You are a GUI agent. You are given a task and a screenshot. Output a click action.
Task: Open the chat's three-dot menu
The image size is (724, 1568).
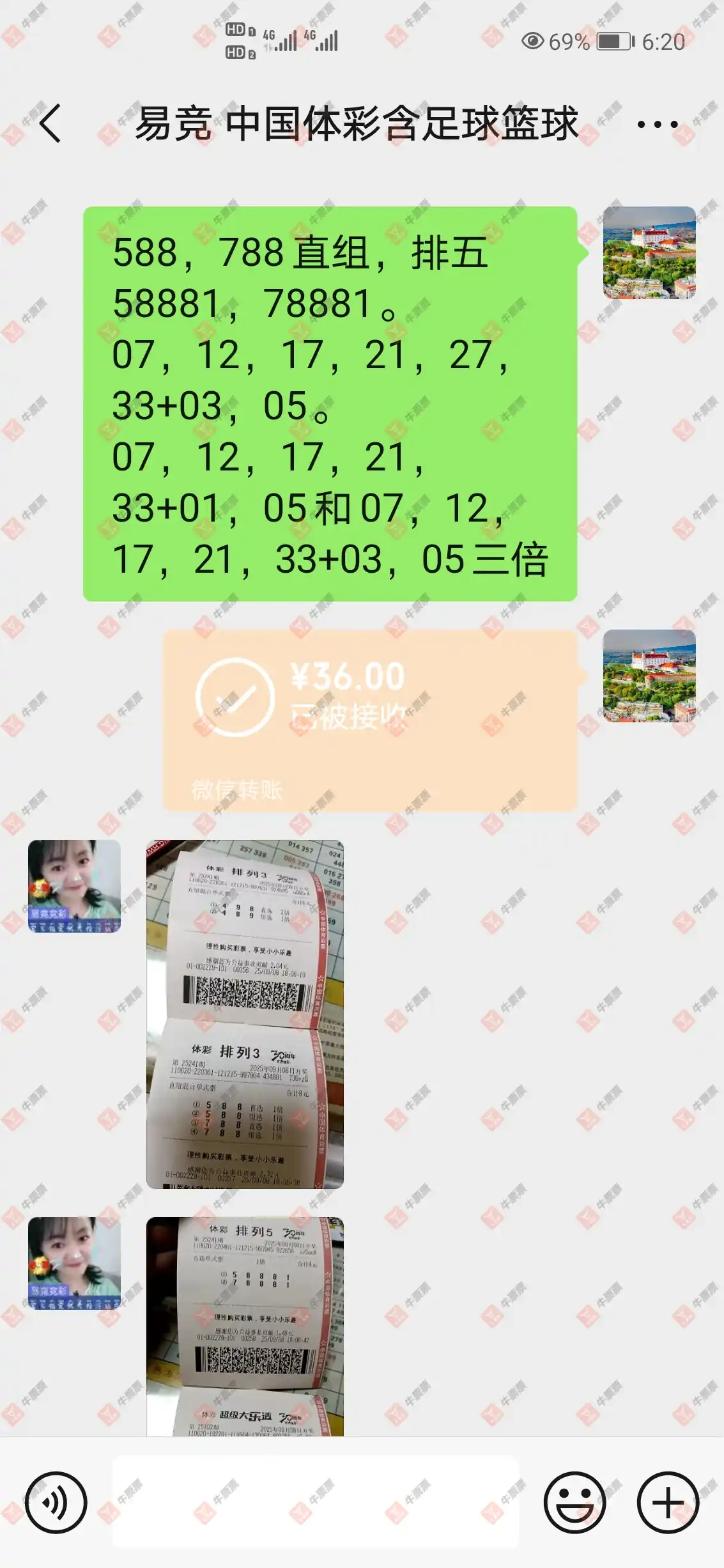tap(657, 124)
